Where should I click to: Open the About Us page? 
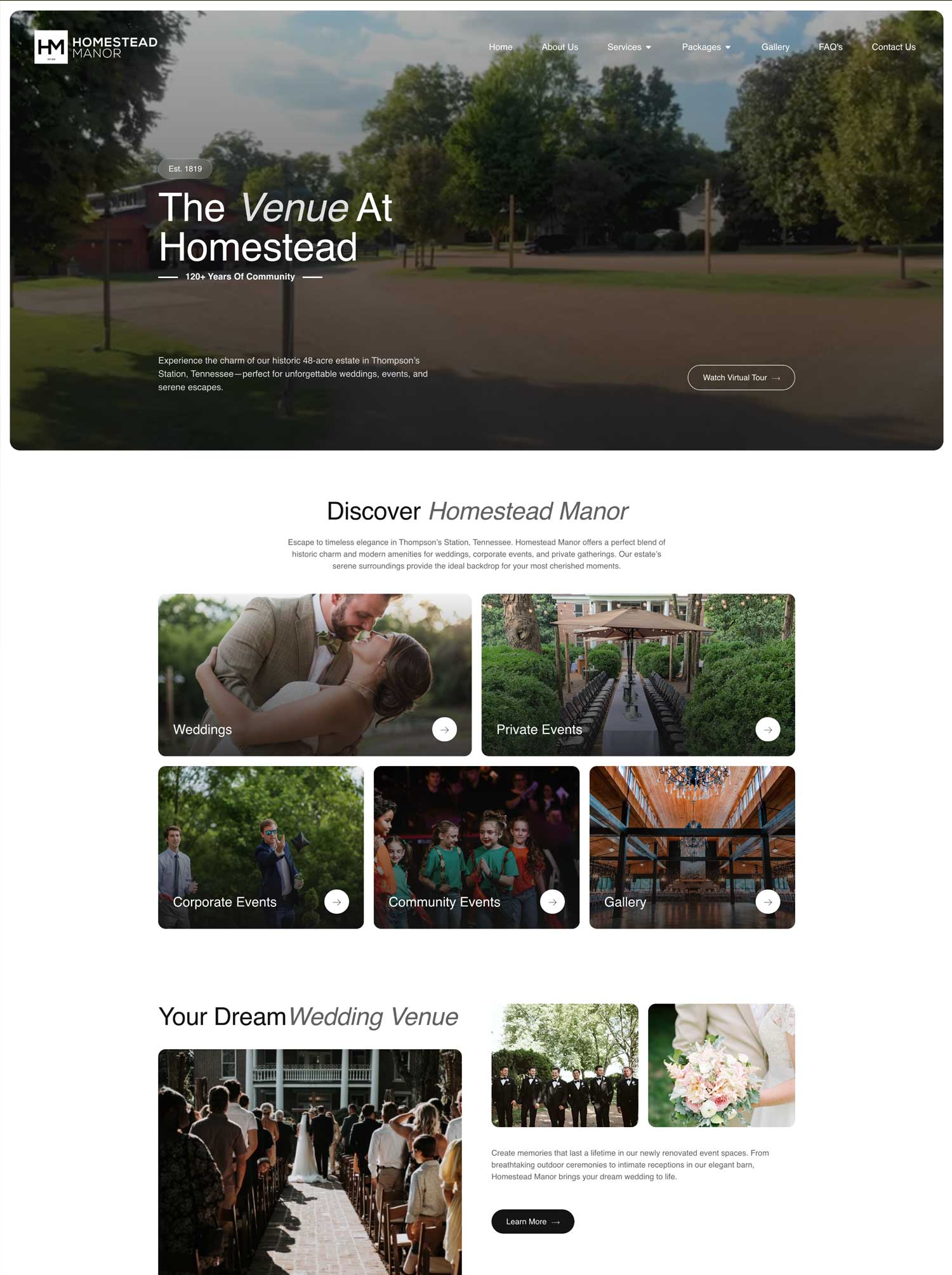coord(559,47)
